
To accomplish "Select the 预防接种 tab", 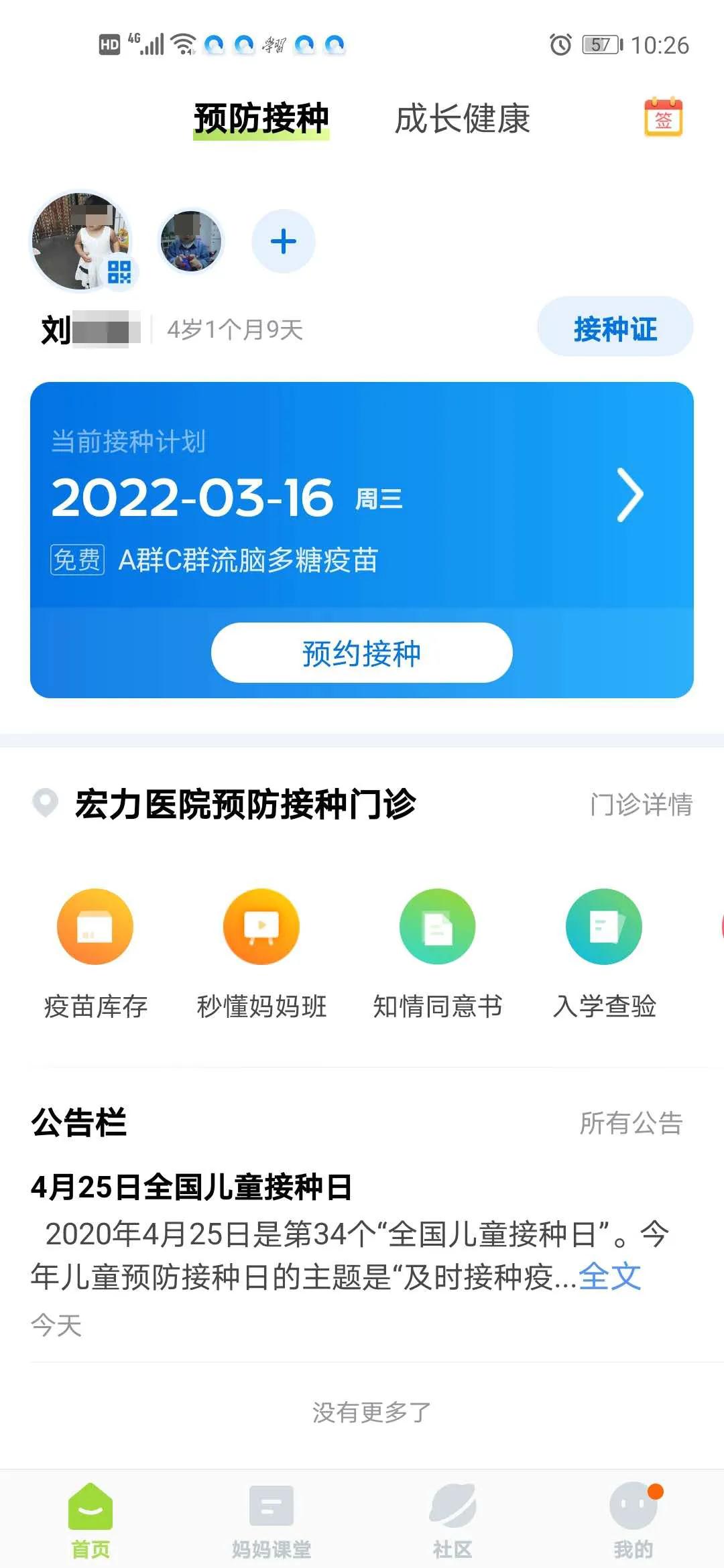I will pos(261,119).
